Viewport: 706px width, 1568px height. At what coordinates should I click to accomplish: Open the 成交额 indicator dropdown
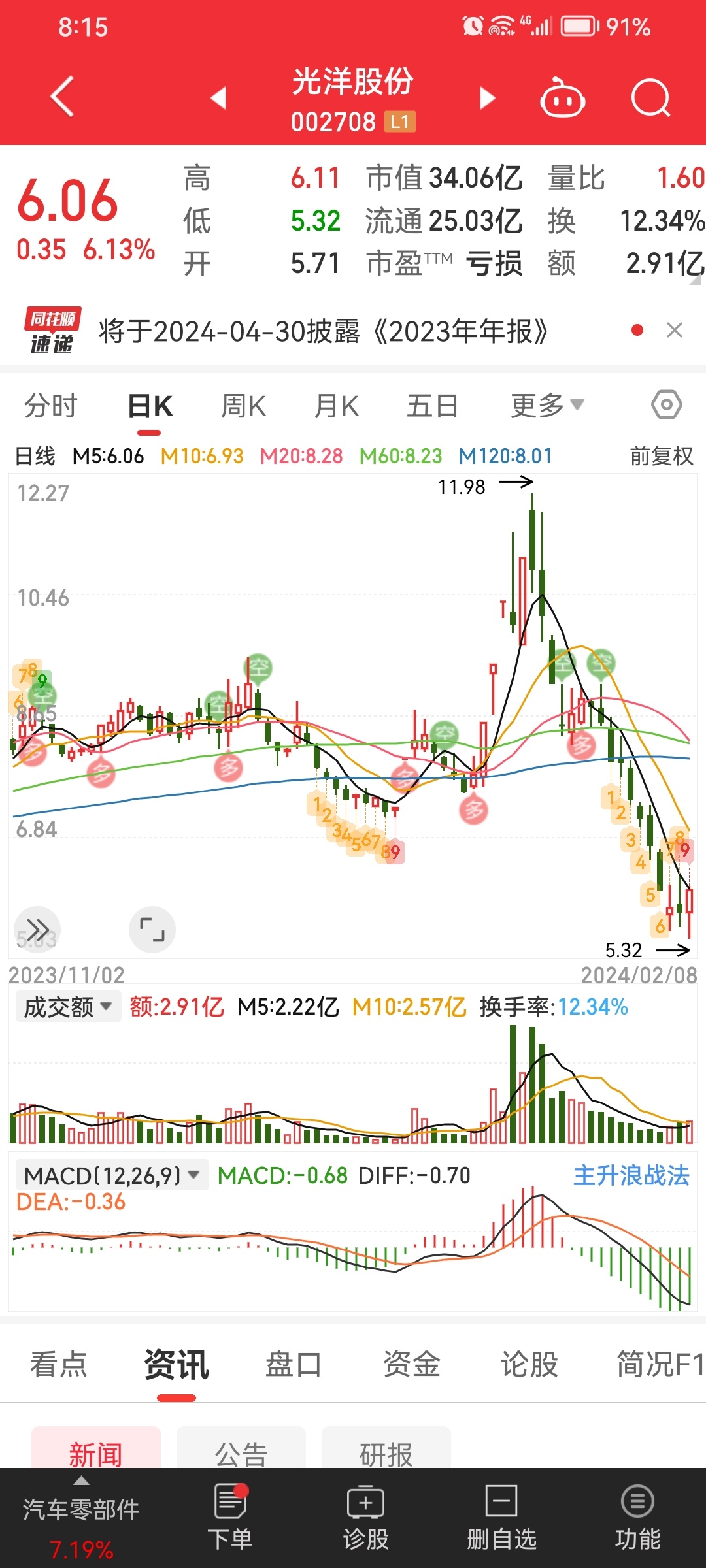(68, 1007)
